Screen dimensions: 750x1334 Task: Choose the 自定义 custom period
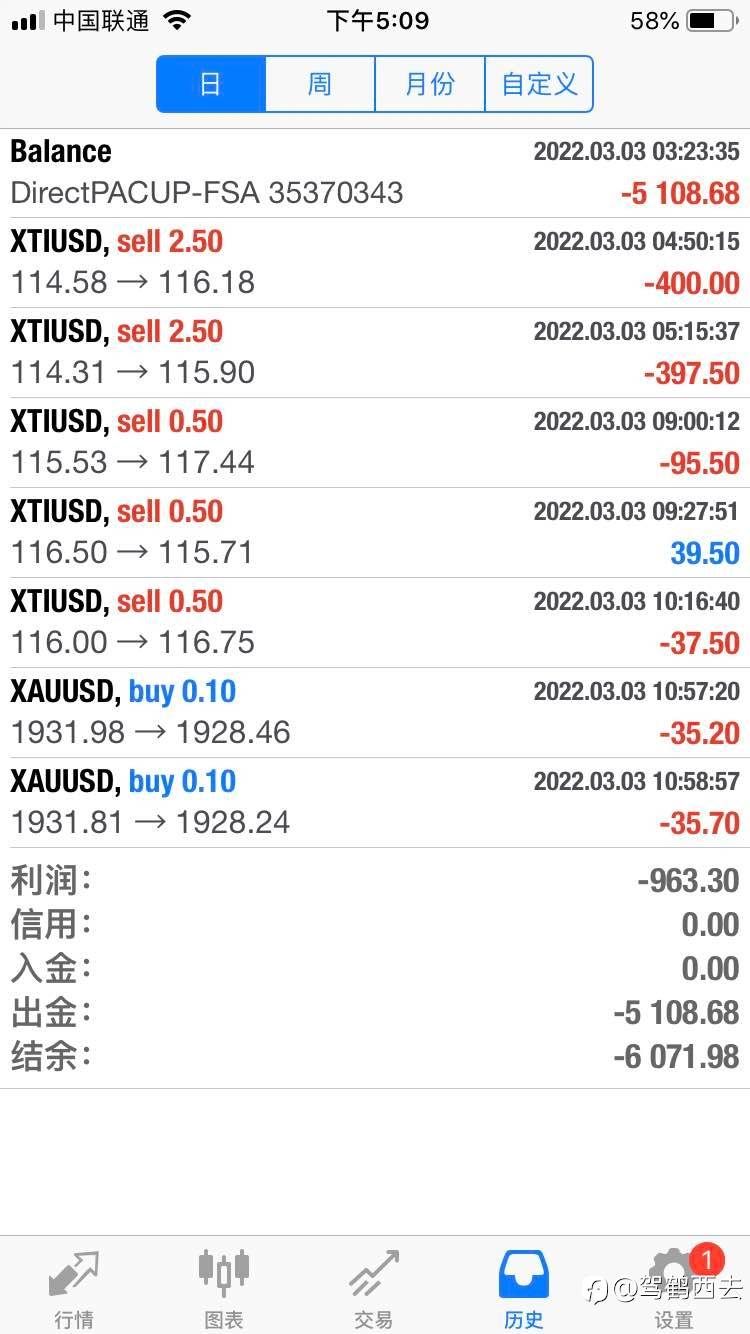point(539,84)
